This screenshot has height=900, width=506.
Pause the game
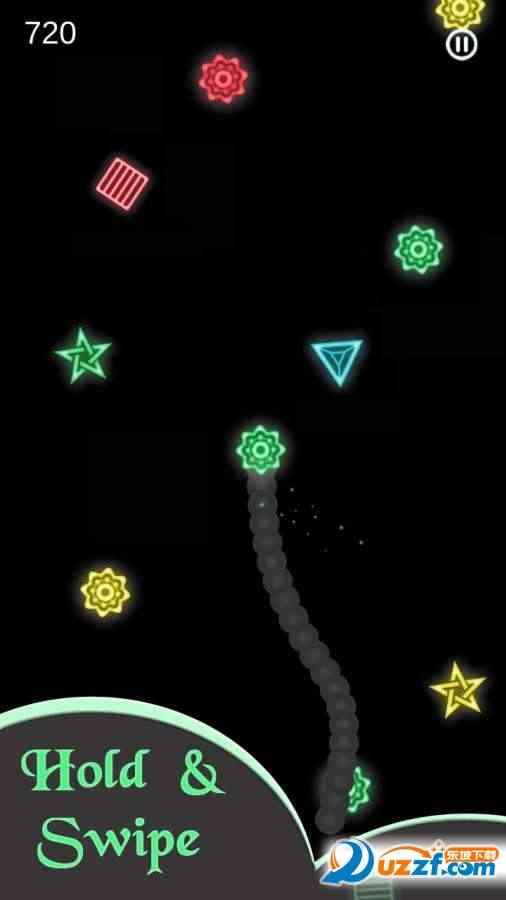coord(462,44)
